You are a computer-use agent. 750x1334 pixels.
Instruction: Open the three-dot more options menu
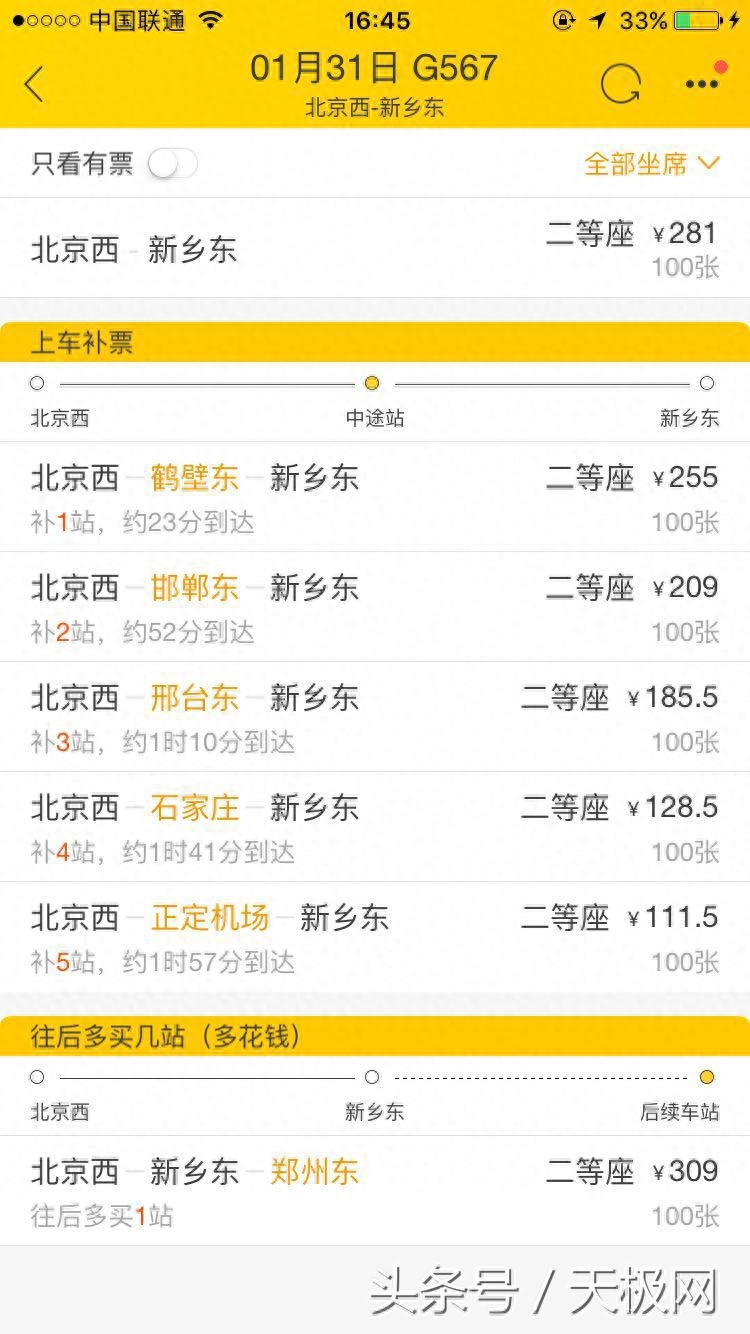702,84
